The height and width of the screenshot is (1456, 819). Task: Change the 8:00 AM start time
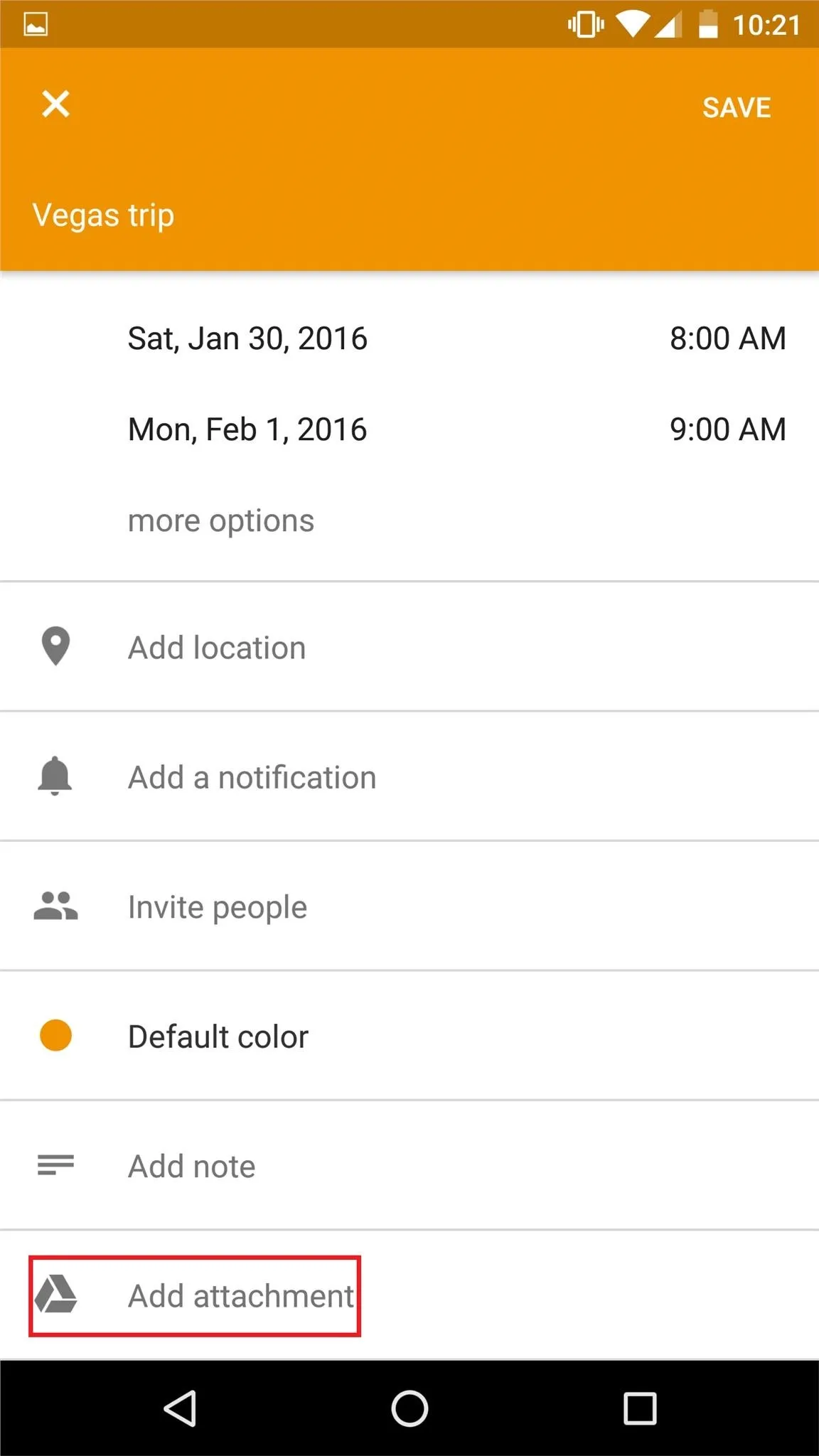[728, 338]
